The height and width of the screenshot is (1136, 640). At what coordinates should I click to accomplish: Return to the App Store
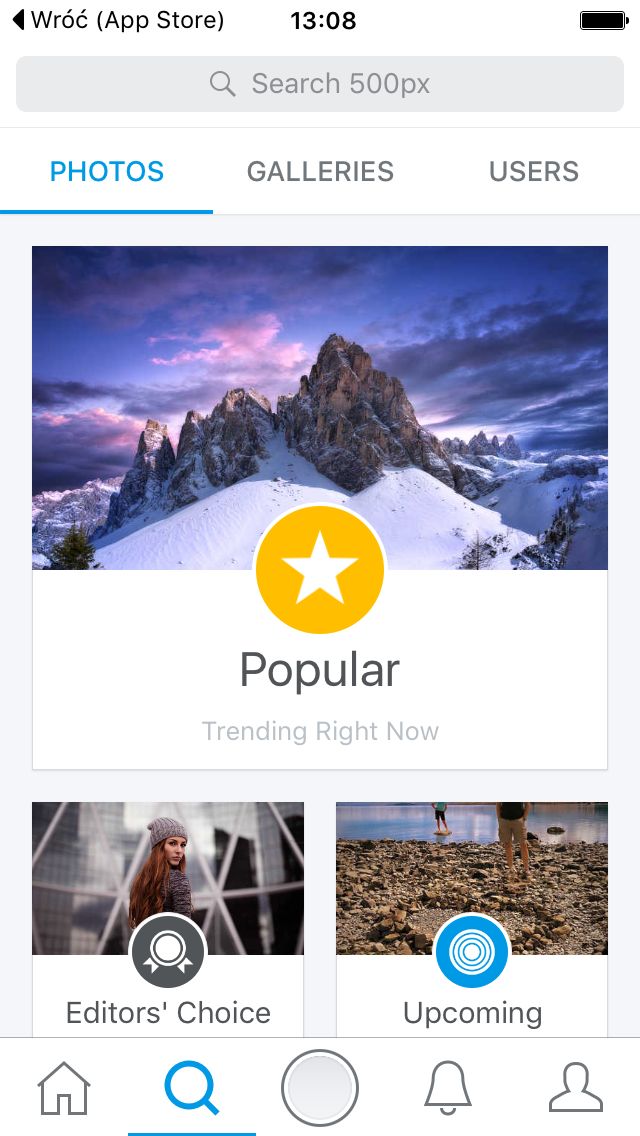(x=119, y=20)
